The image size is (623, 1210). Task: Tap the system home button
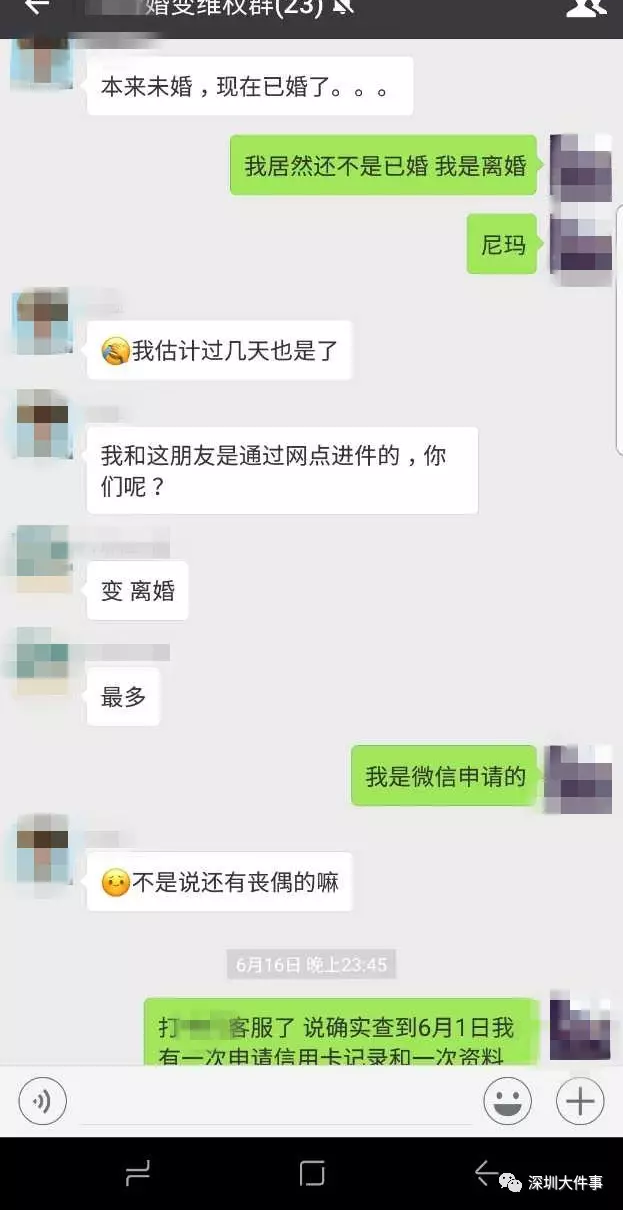[x=312, y=1174]
